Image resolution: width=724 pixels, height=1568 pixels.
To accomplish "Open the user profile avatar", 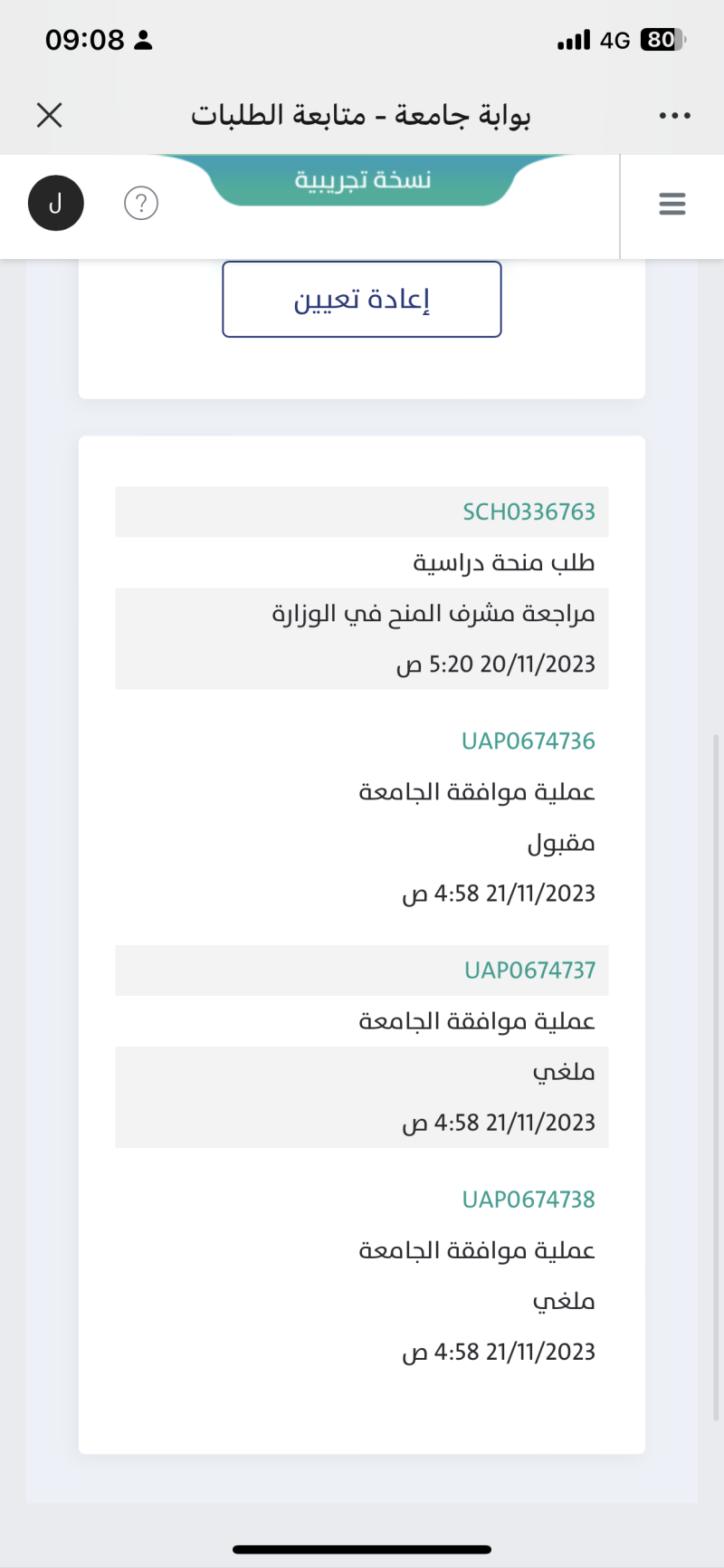I will coord(56,203).
